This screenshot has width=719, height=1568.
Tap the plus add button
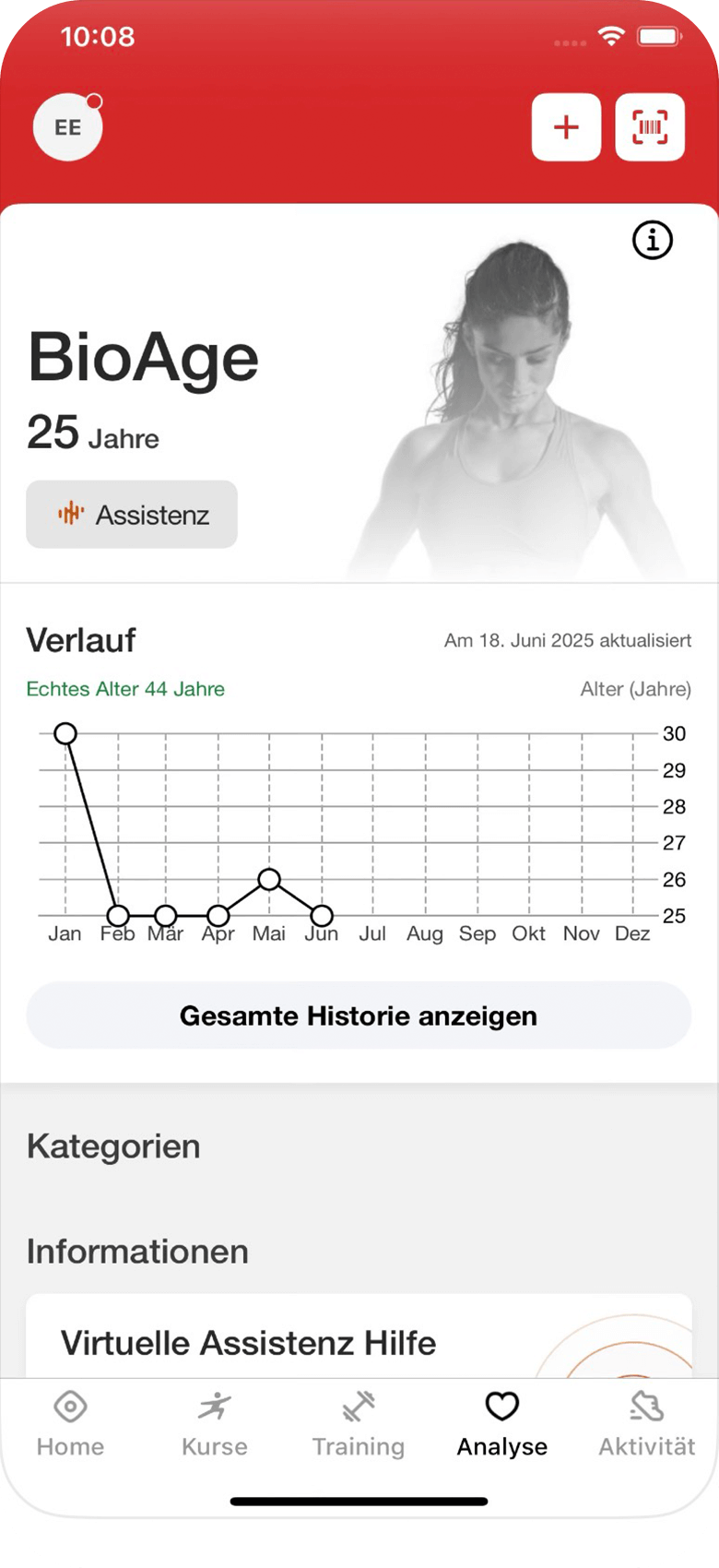[566, 127]
